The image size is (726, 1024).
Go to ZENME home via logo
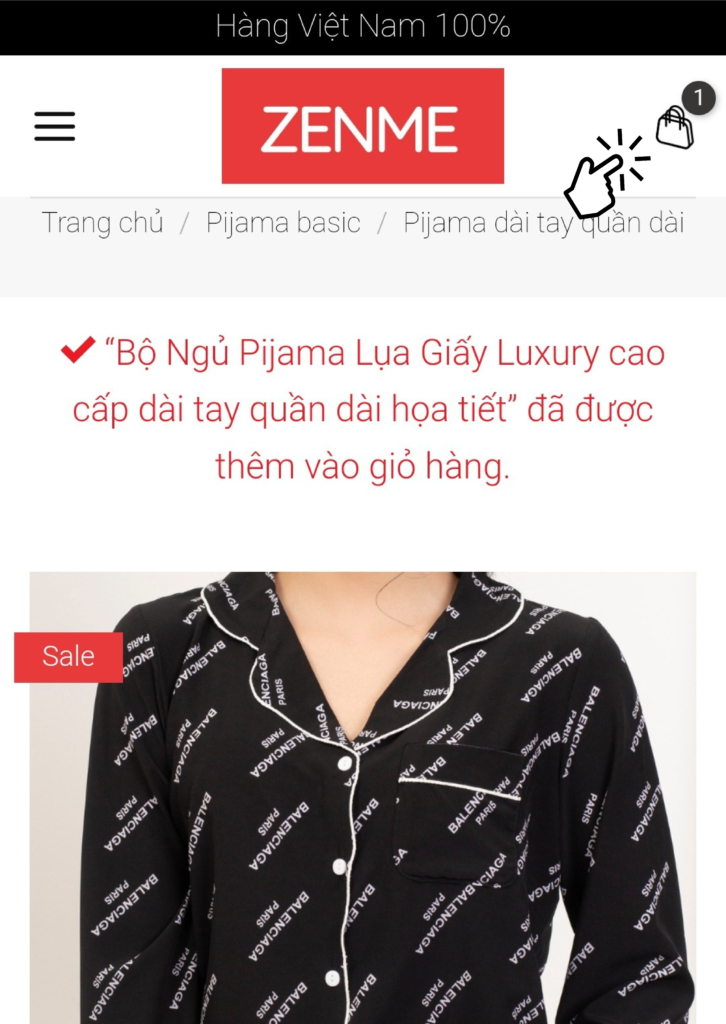click(x=362, y=126)
